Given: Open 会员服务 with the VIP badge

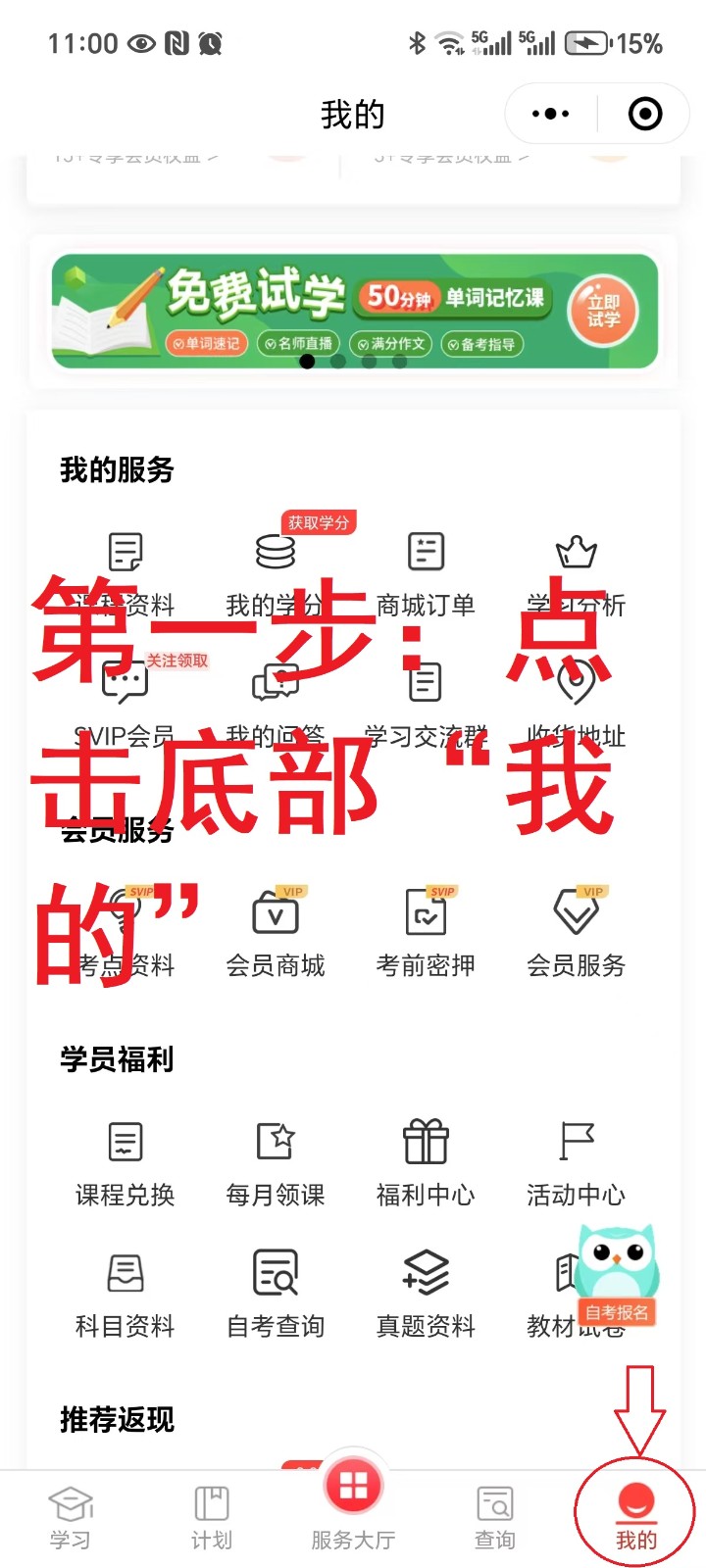Looking at the screenshot, I should coord(576,931).
